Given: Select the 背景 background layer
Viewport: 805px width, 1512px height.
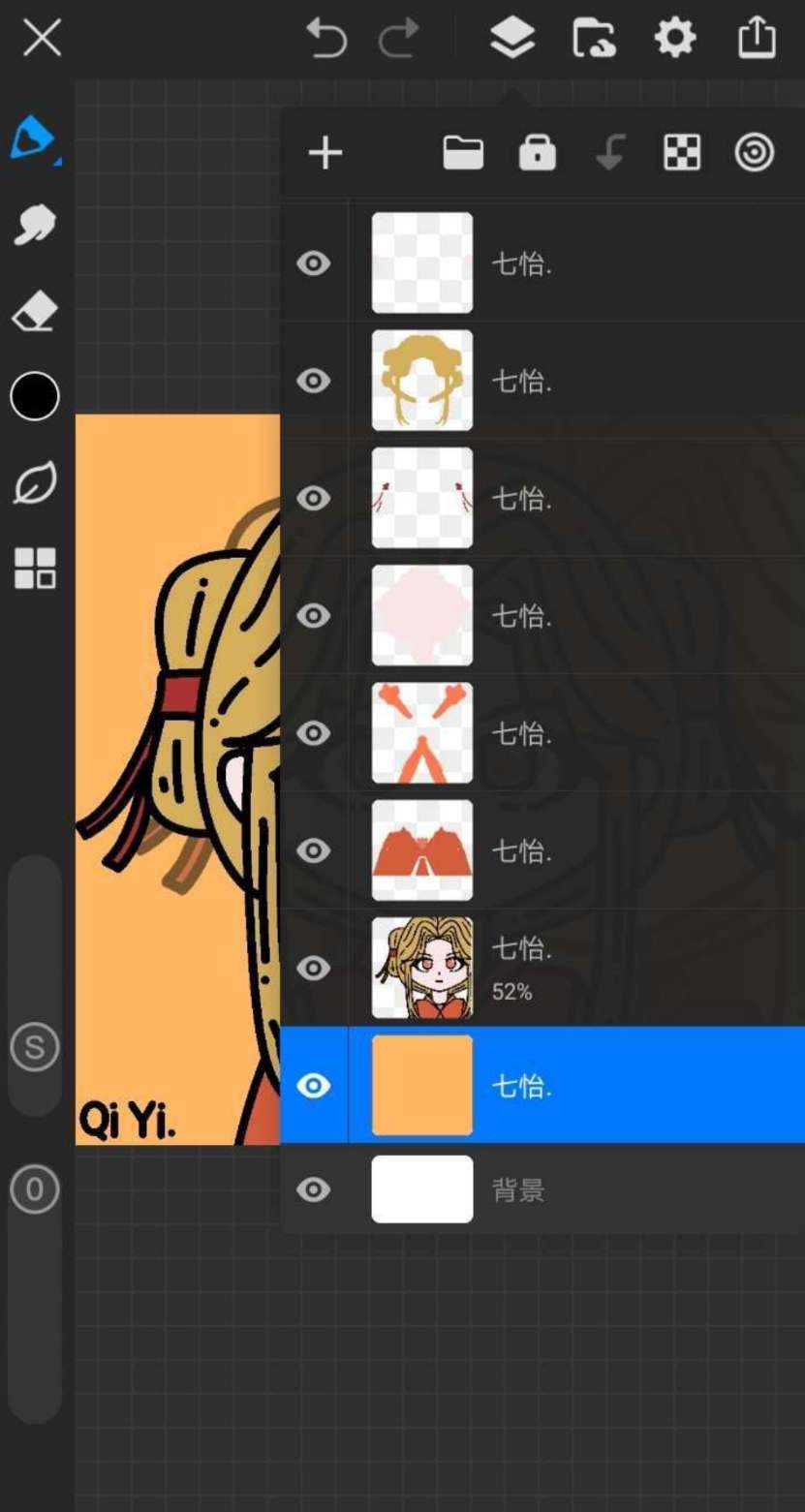Looking at the screenshot, I should tap(542, 1189).
